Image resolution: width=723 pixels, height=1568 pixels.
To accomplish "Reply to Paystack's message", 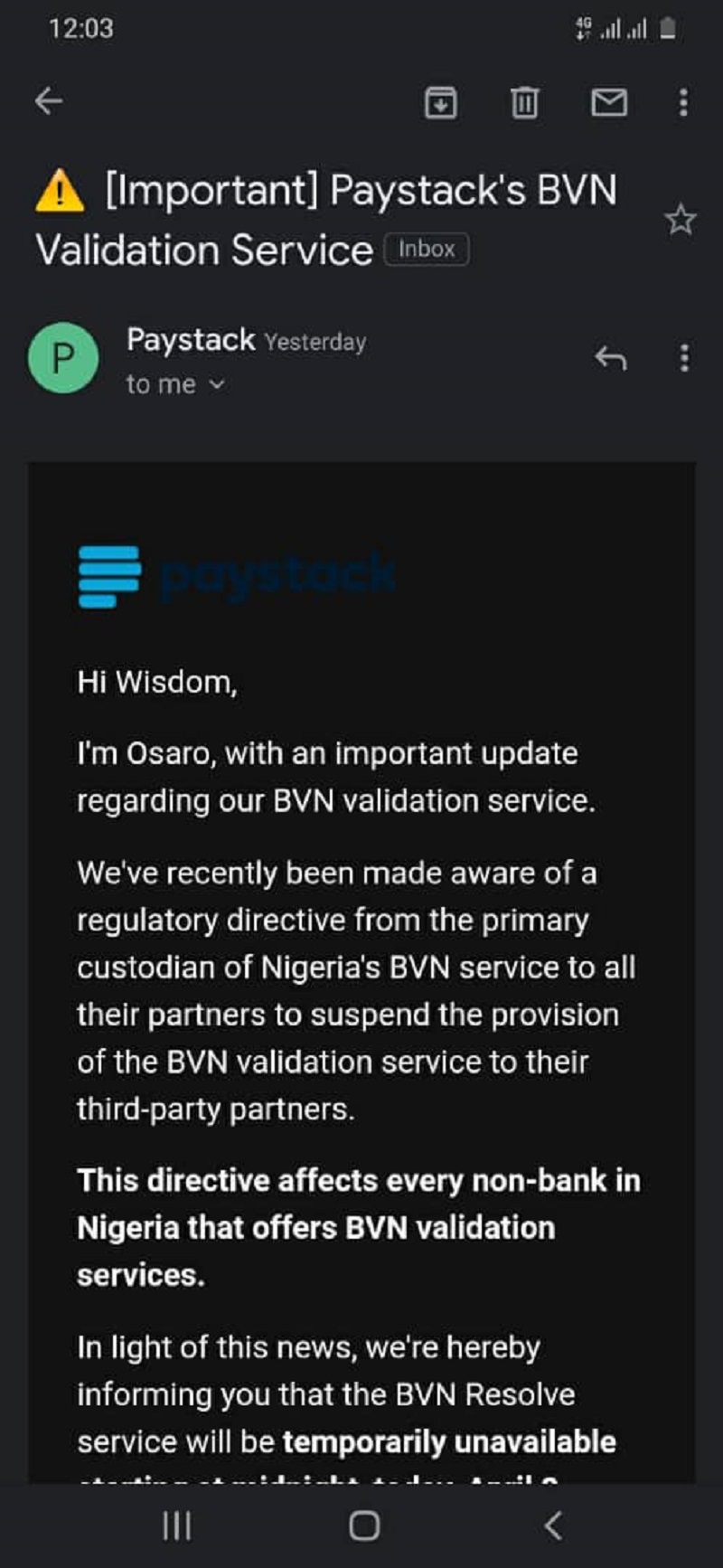I will (x=611, y=358).
